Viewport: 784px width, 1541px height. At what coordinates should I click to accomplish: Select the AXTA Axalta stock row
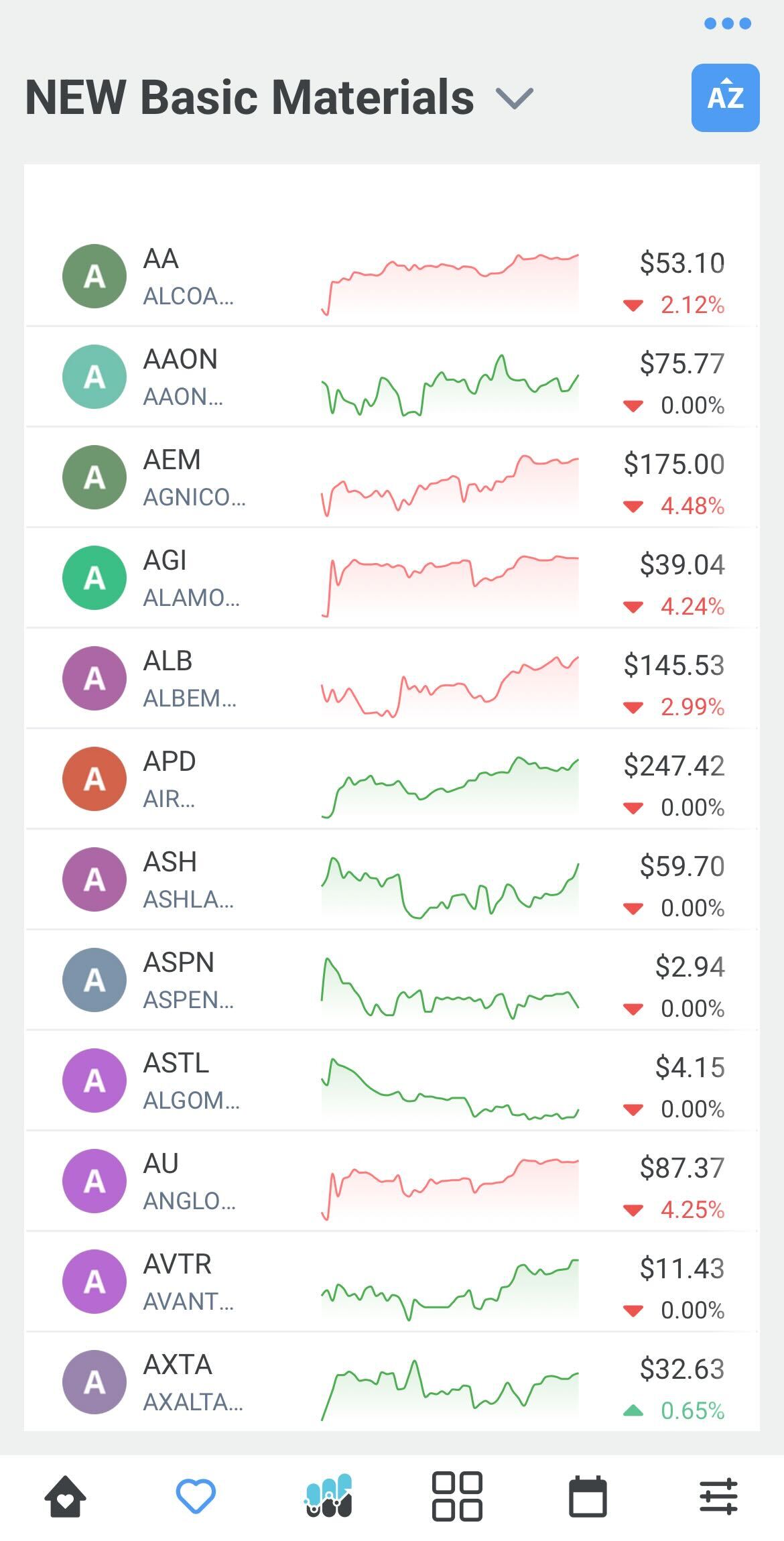391,1383
